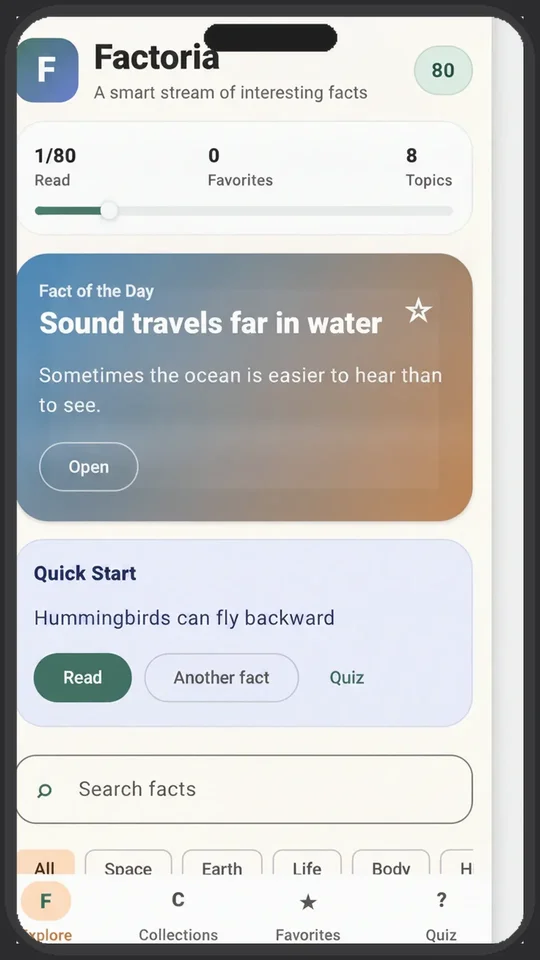Image resolution: width=540 pixels, height=960 pixels.
Task: Get another fact in Quick Start
Action: coord(222,677)
